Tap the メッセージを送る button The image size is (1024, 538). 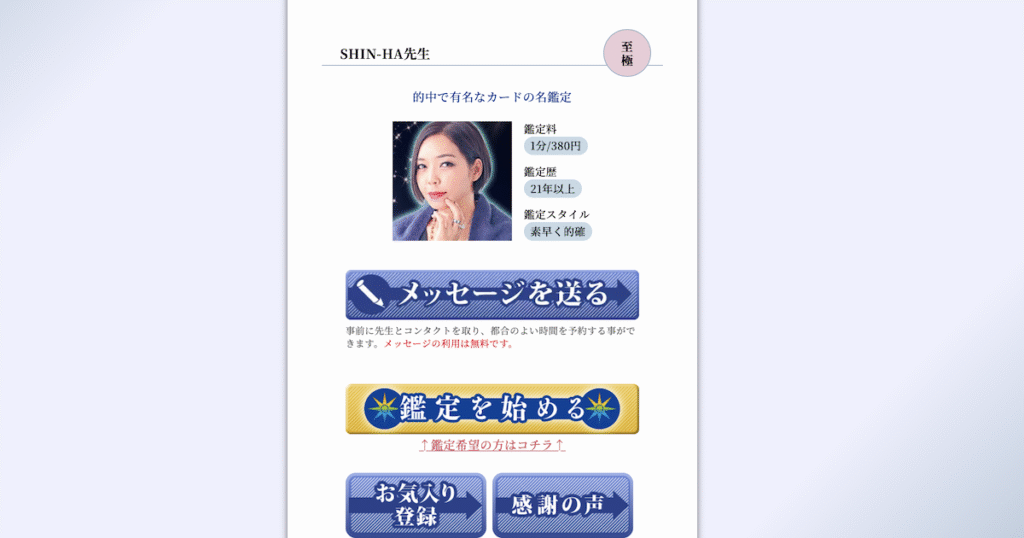pyautogui.click(x=492, y=295)
